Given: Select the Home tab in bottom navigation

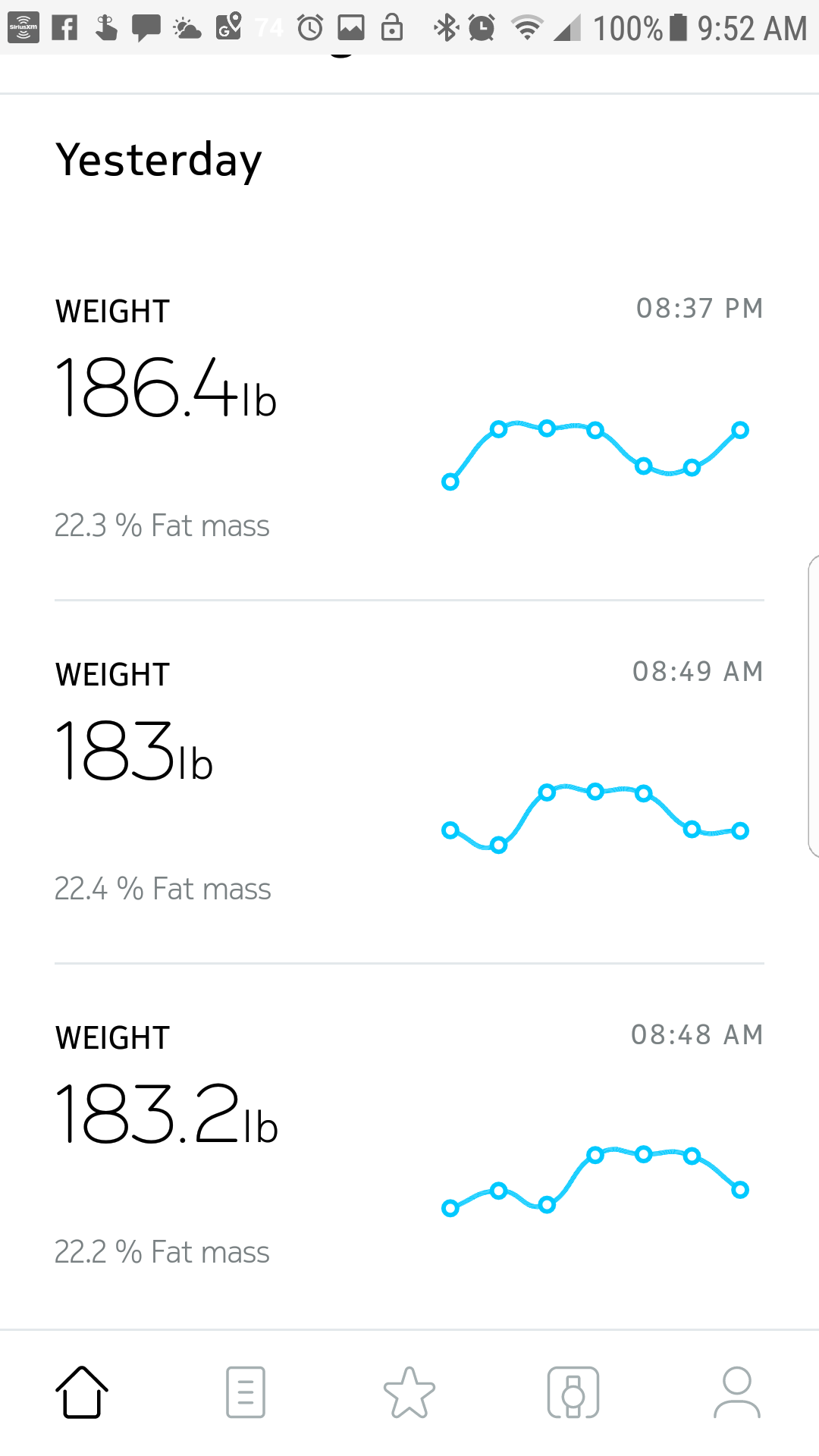Looking at the screenshot, I should (82, 1392).
